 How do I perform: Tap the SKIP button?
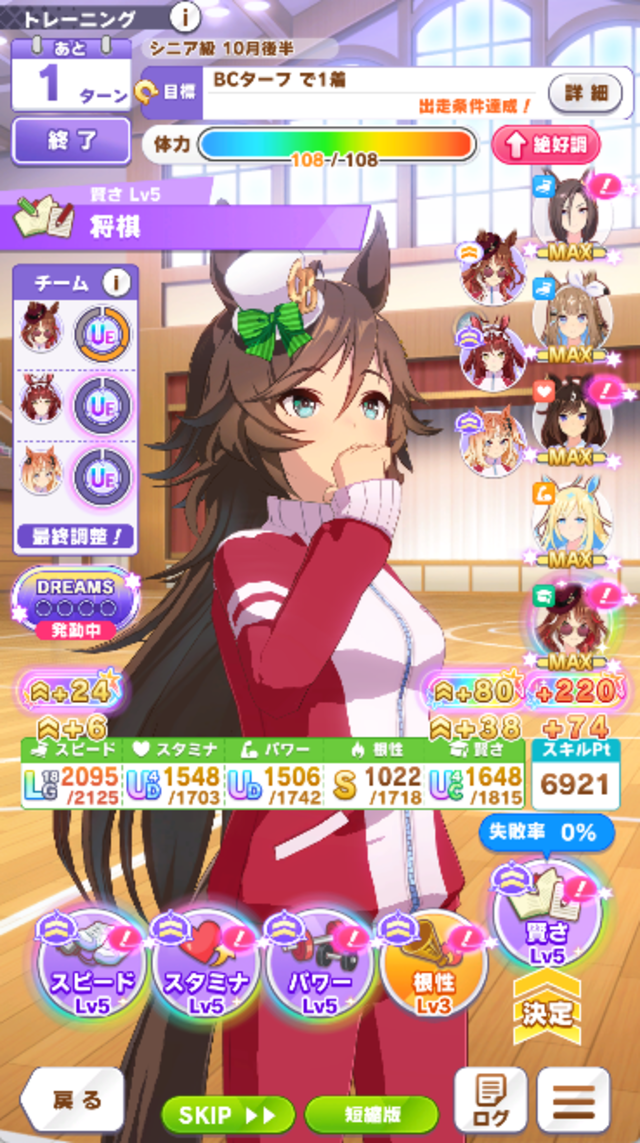pyautogui.click(x=229, y=1114)
